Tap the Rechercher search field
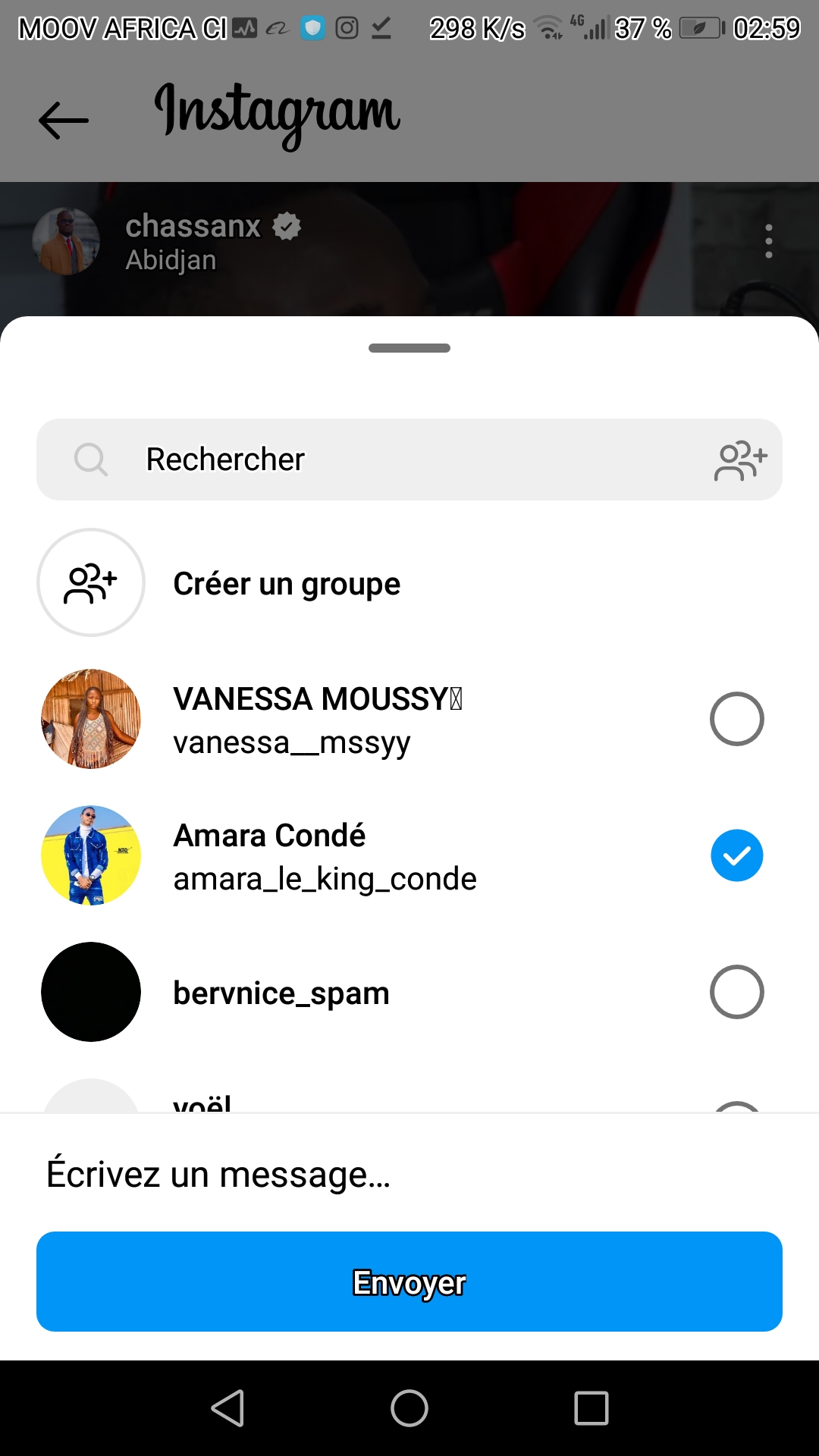 click(x=379, y=460)
